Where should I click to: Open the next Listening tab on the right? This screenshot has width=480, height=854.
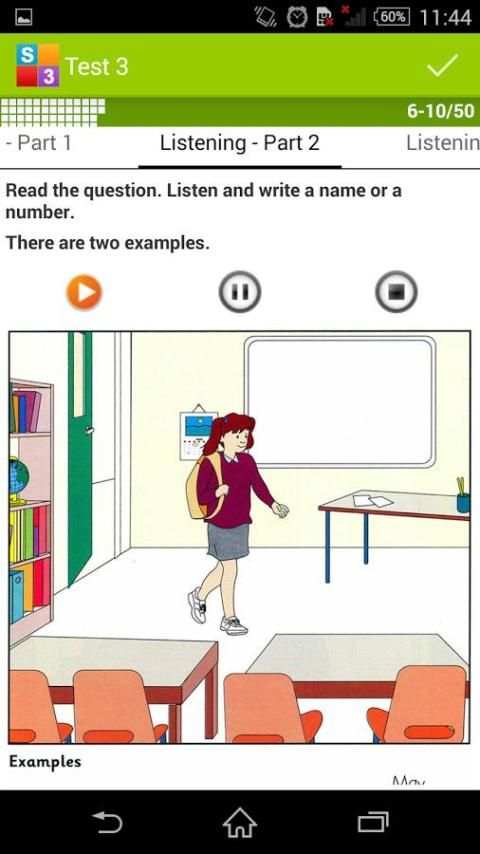click(x=443, y=143)
